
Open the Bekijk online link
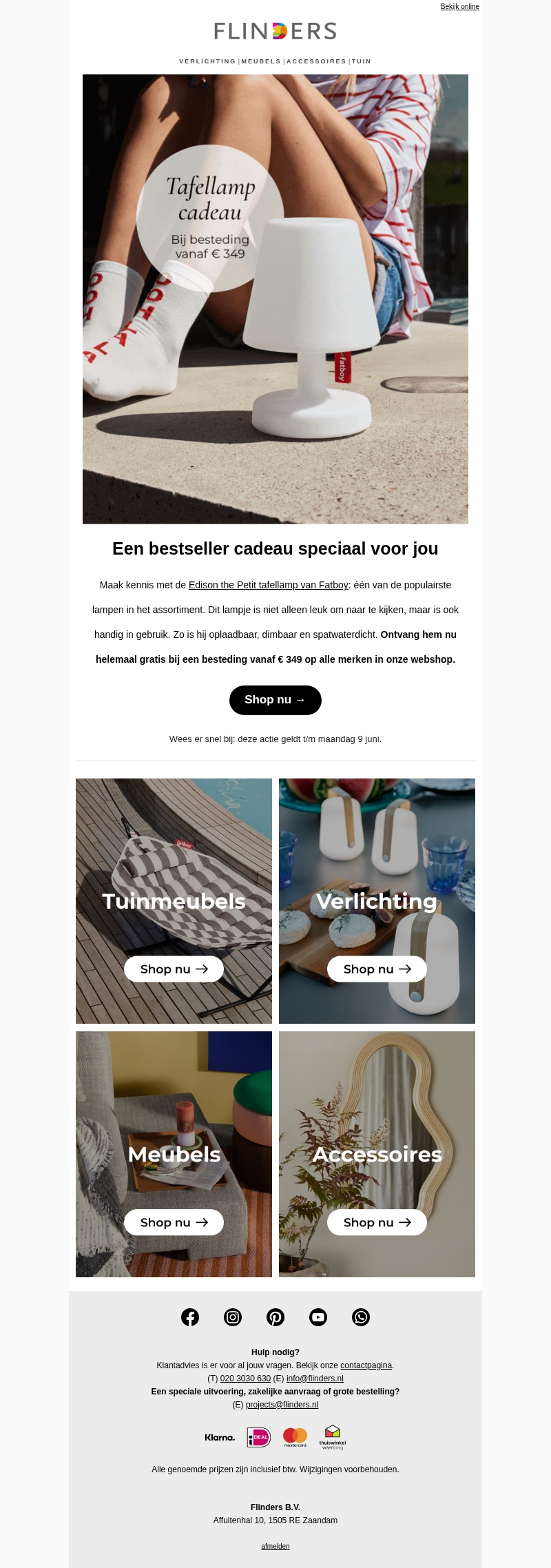coord(459,7)
